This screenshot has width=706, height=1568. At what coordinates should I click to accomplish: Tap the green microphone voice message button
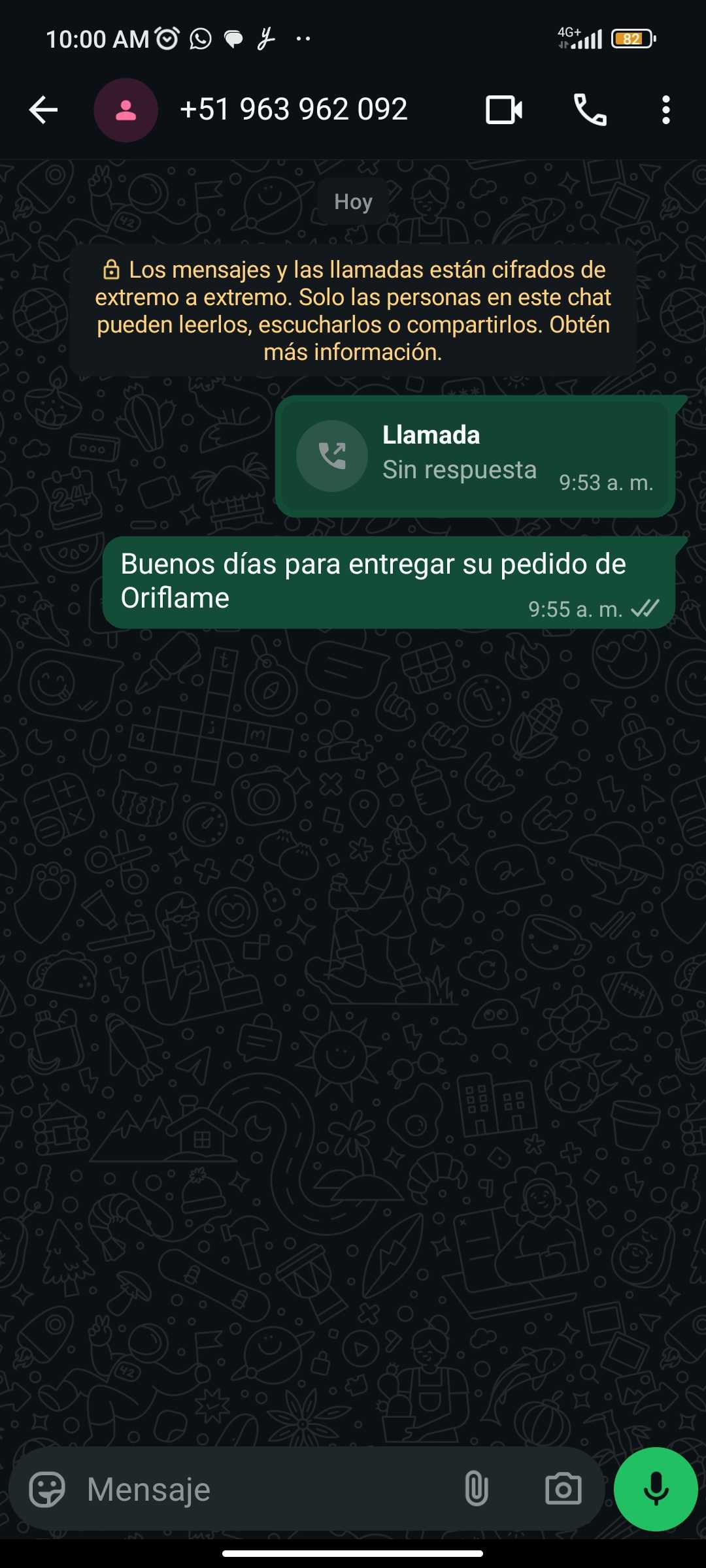[x=656, y=1489]
